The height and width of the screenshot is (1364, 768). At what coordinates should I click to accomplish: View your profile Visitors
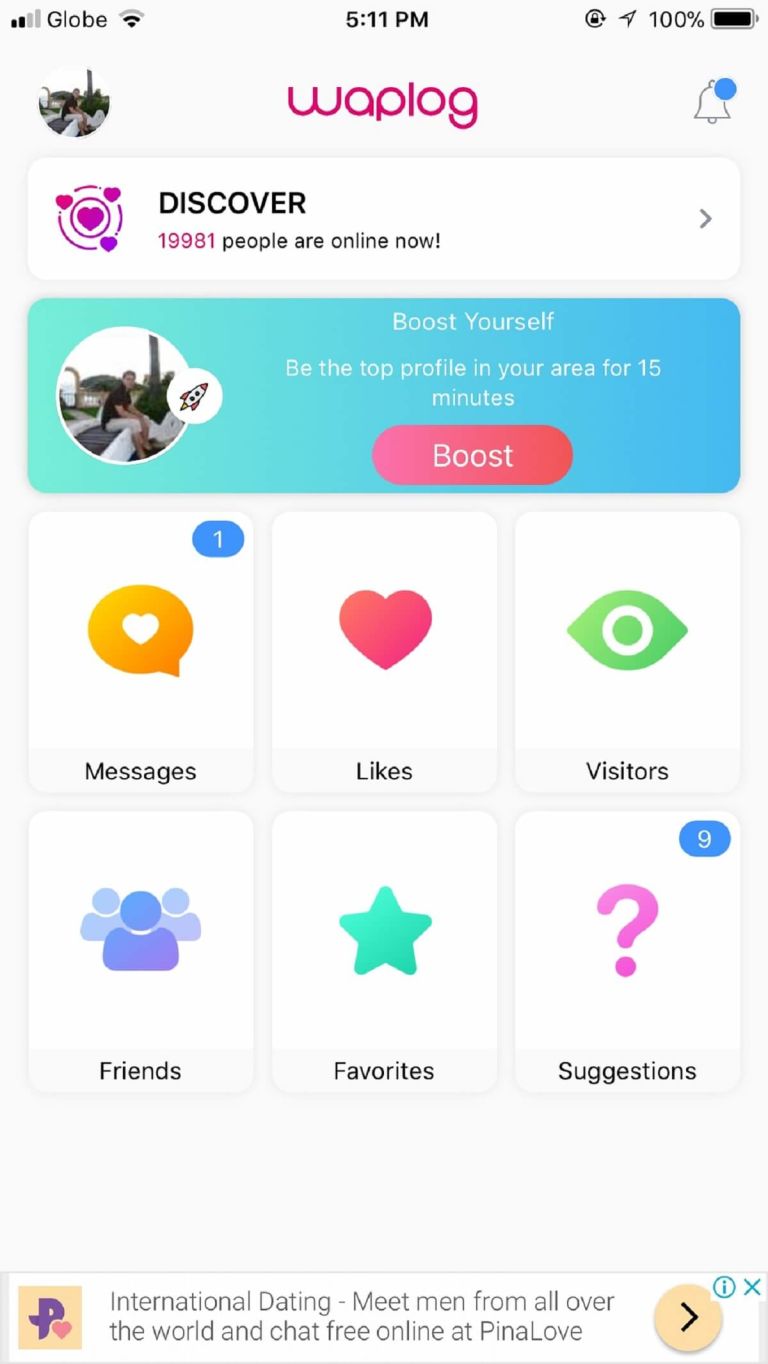click(x=627, y=652)
